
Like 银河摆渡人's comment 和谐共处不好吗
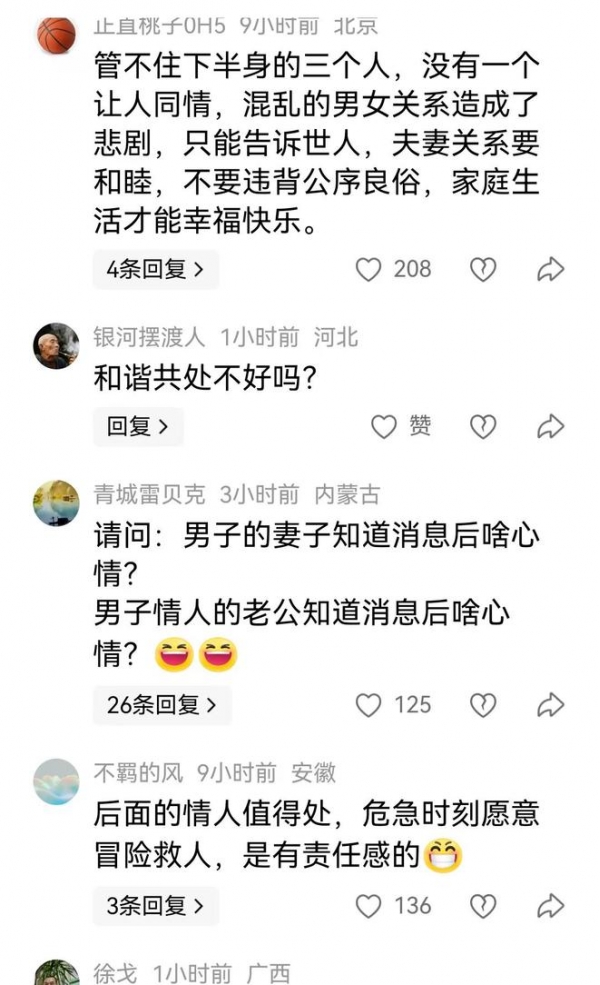tap(385, 427)
